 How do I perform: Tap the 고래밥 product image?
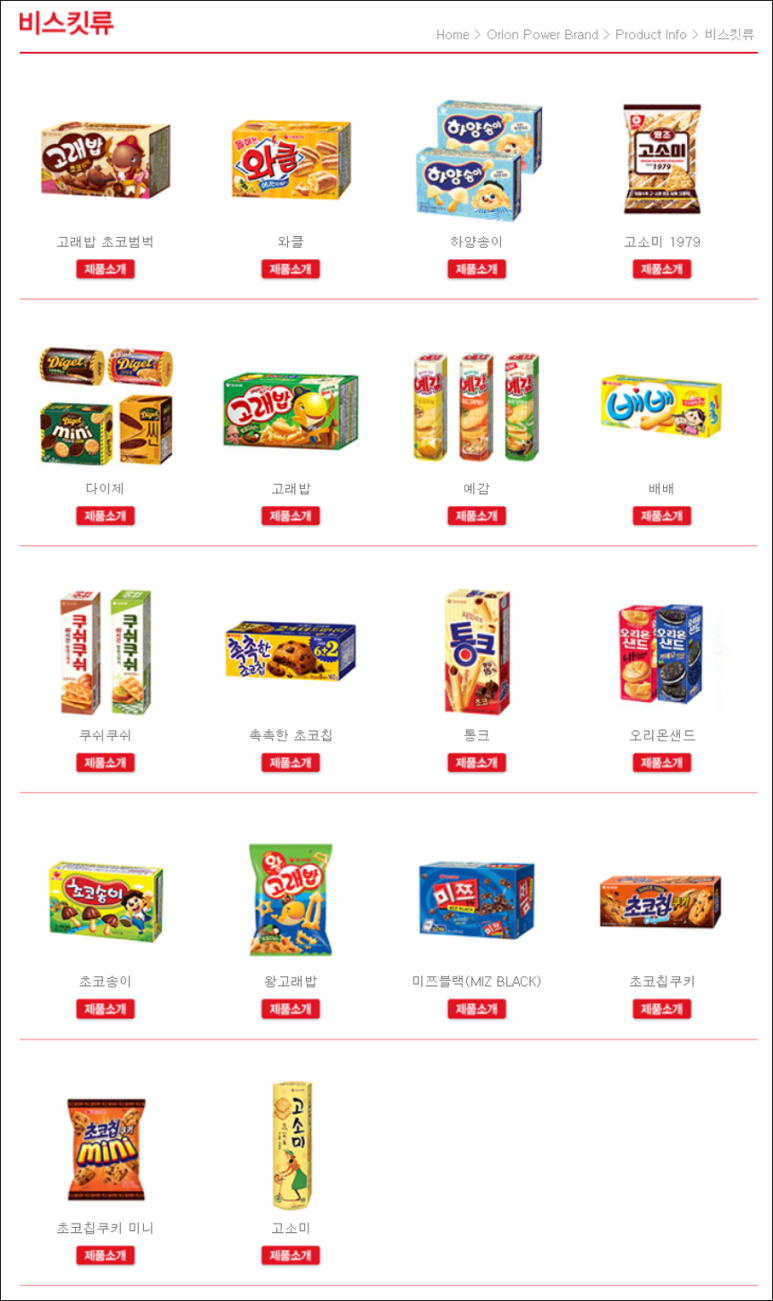coord(290,411)
